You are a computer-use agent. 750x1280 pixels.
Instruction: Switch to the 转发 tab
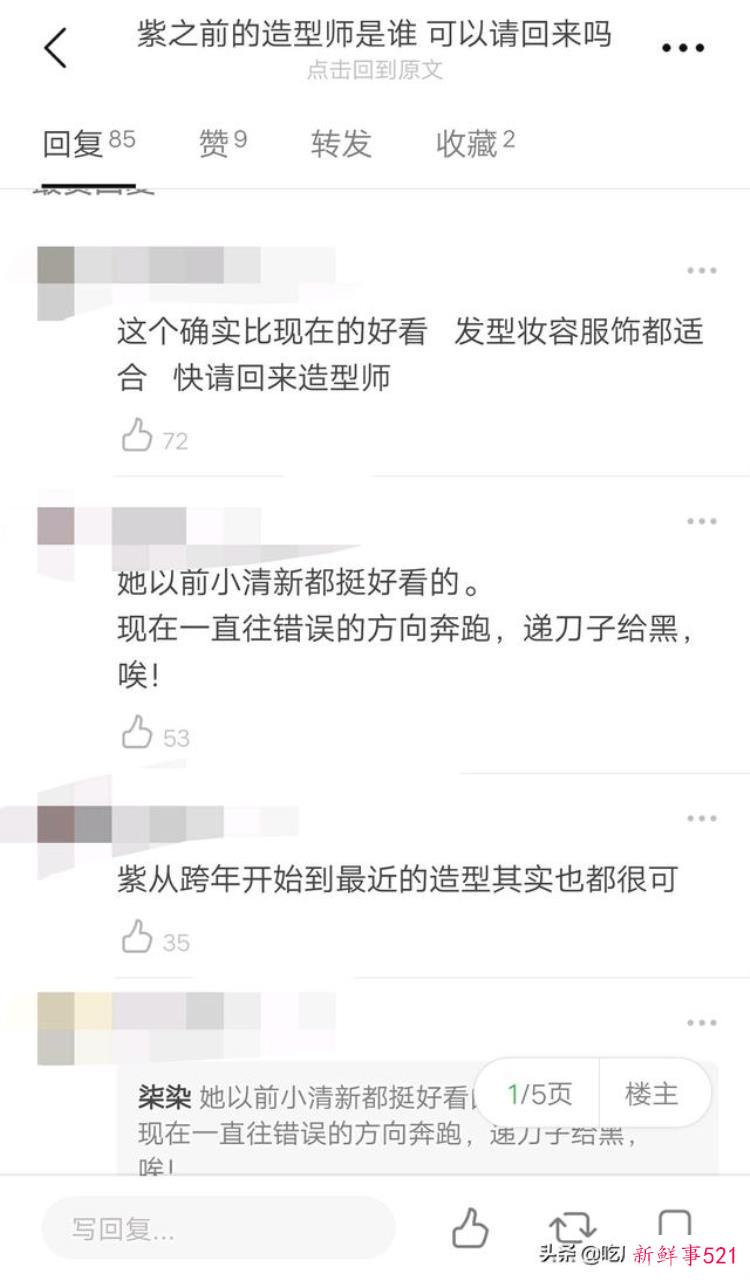pyautogui.click(x=341, y=144)
